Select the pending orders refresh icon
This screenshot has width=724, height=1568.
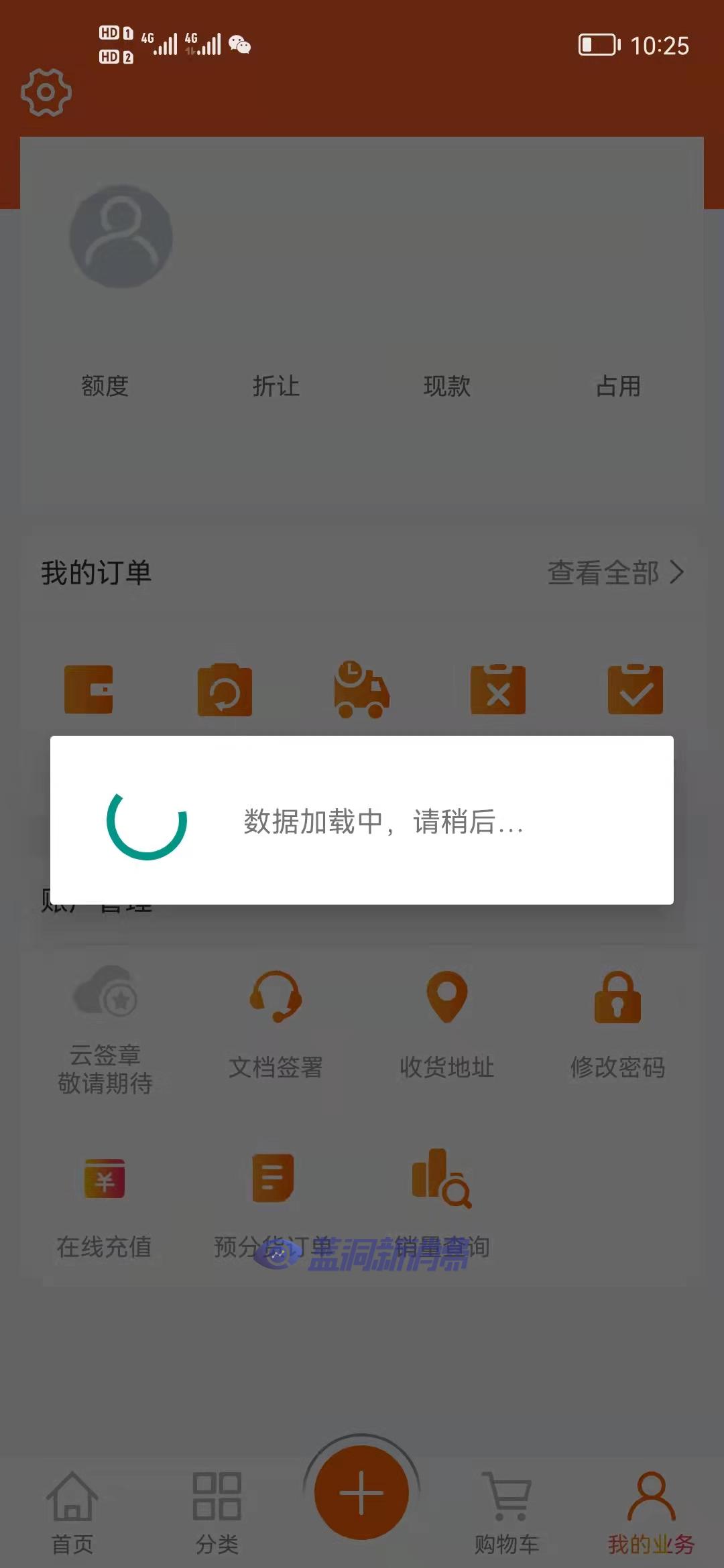pos(225,691)
